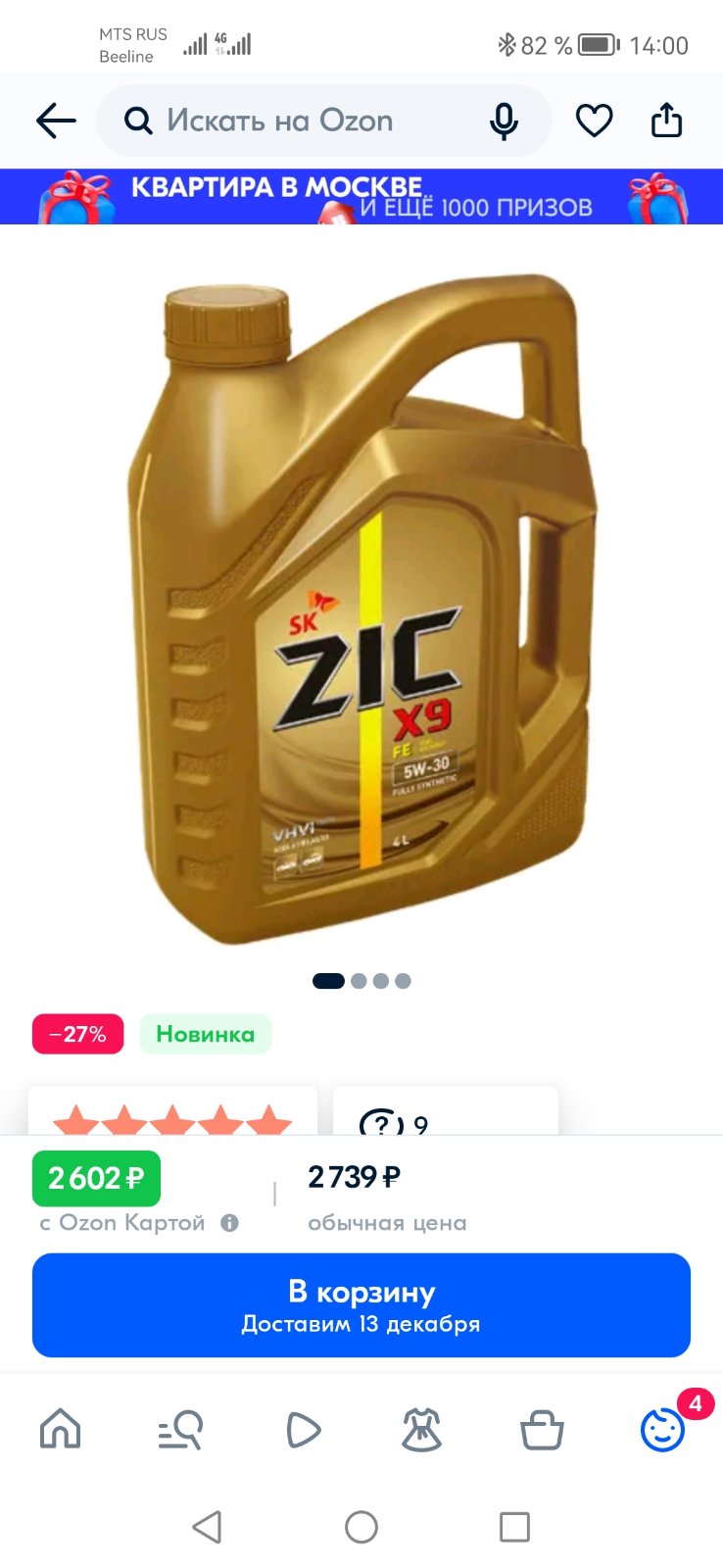Screen dimensions: 723x1568
Task: Add the item to cart
Action: tap(361, 1305)
